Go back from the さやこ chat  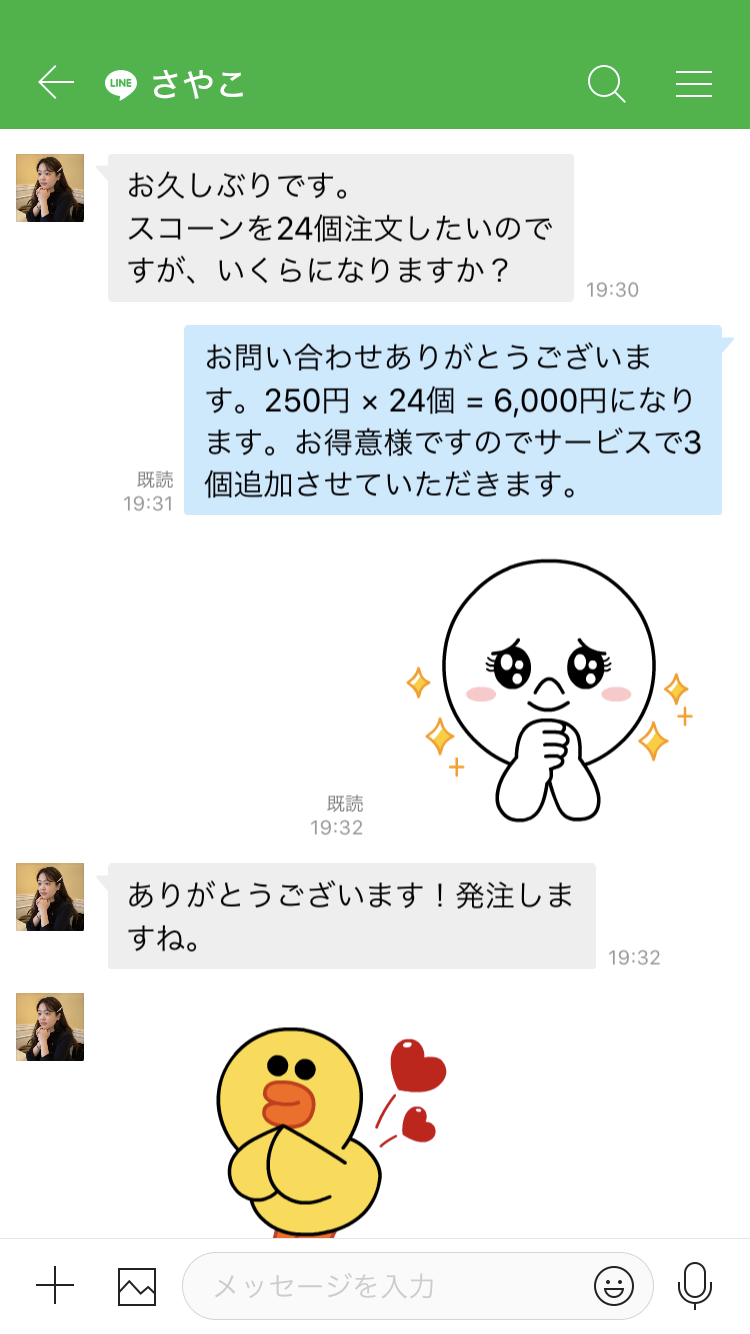tap(56, 83)
